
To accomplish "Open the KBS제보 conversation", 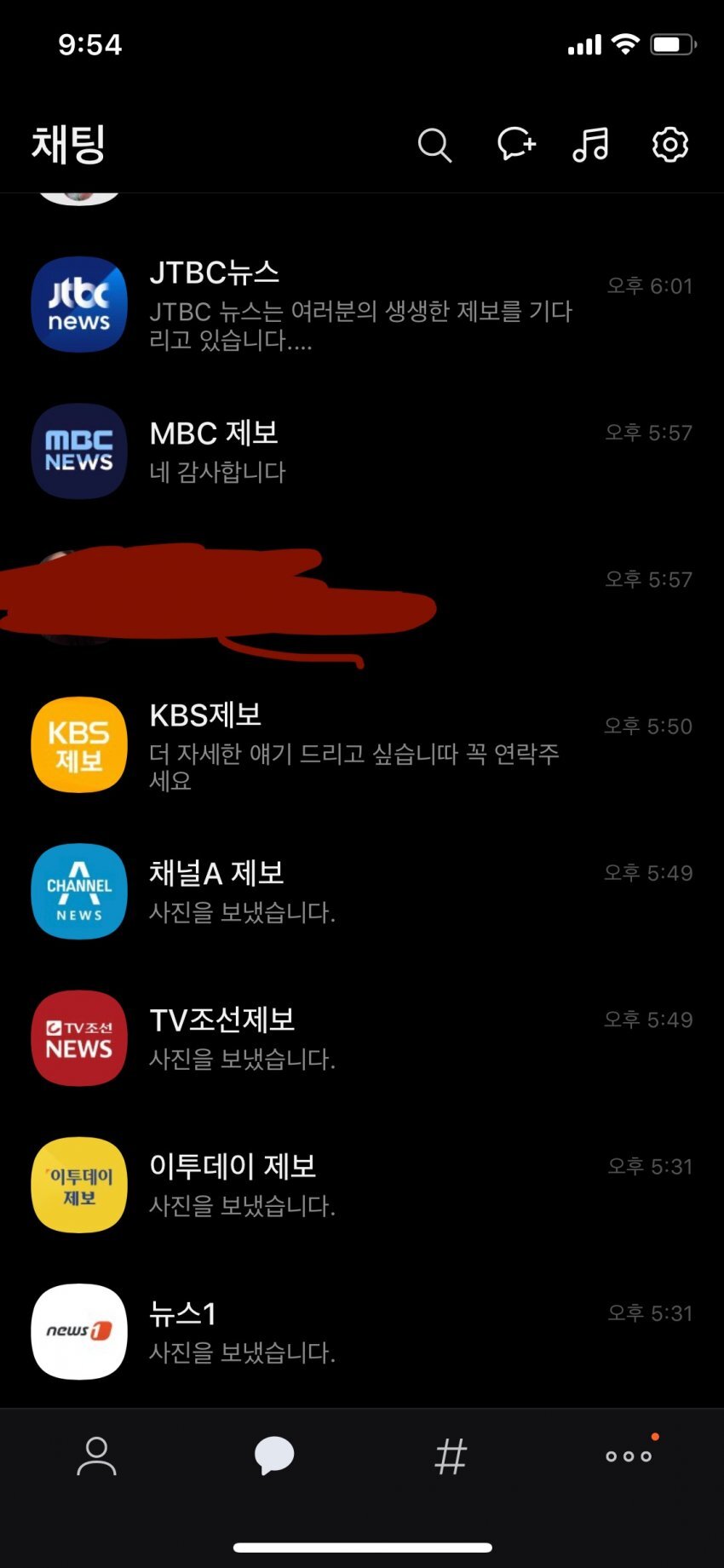I will click(x=341, y=744).
